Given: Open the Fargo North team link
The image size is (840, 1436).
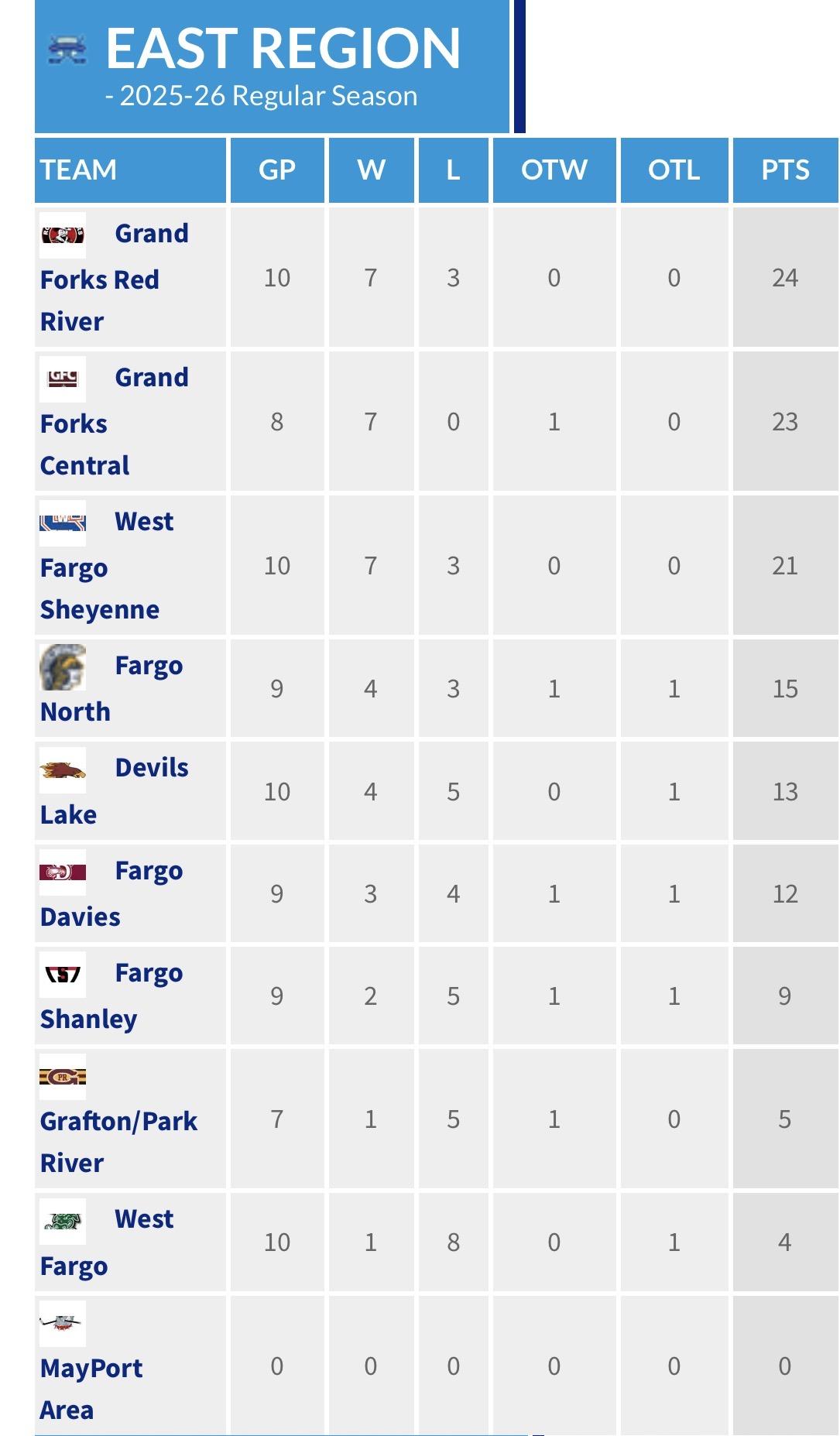Looking at the screenshot, I should tap(75, 711).
